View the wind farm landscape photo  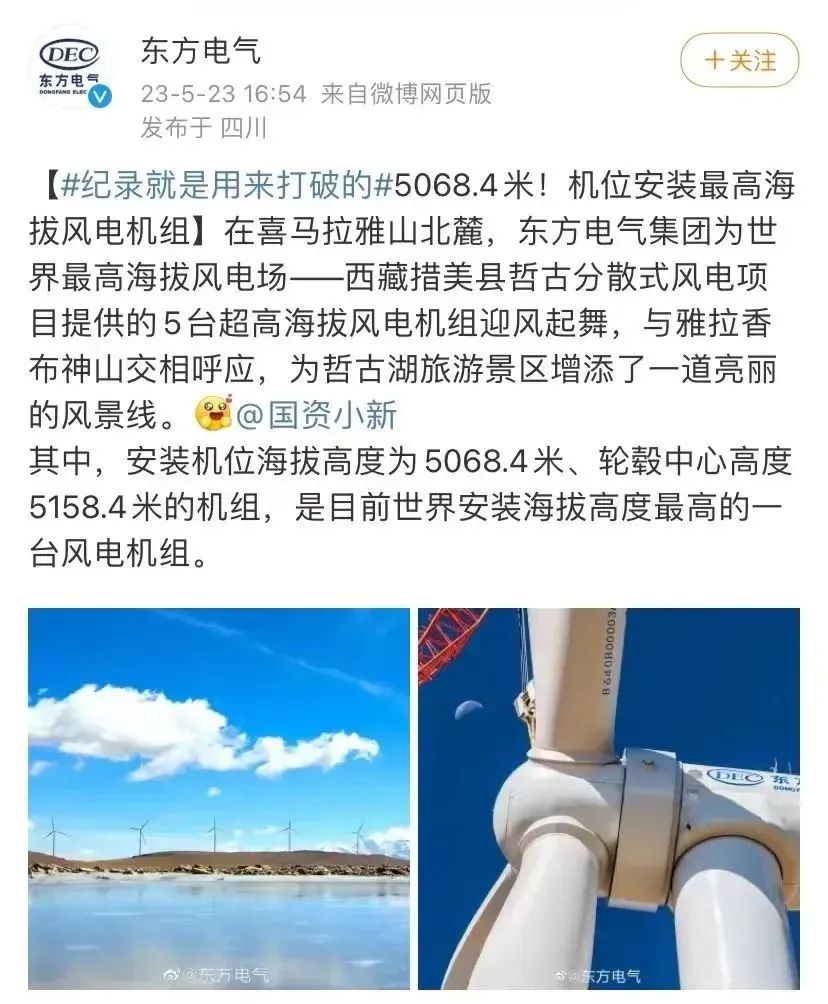pos(219,798)
